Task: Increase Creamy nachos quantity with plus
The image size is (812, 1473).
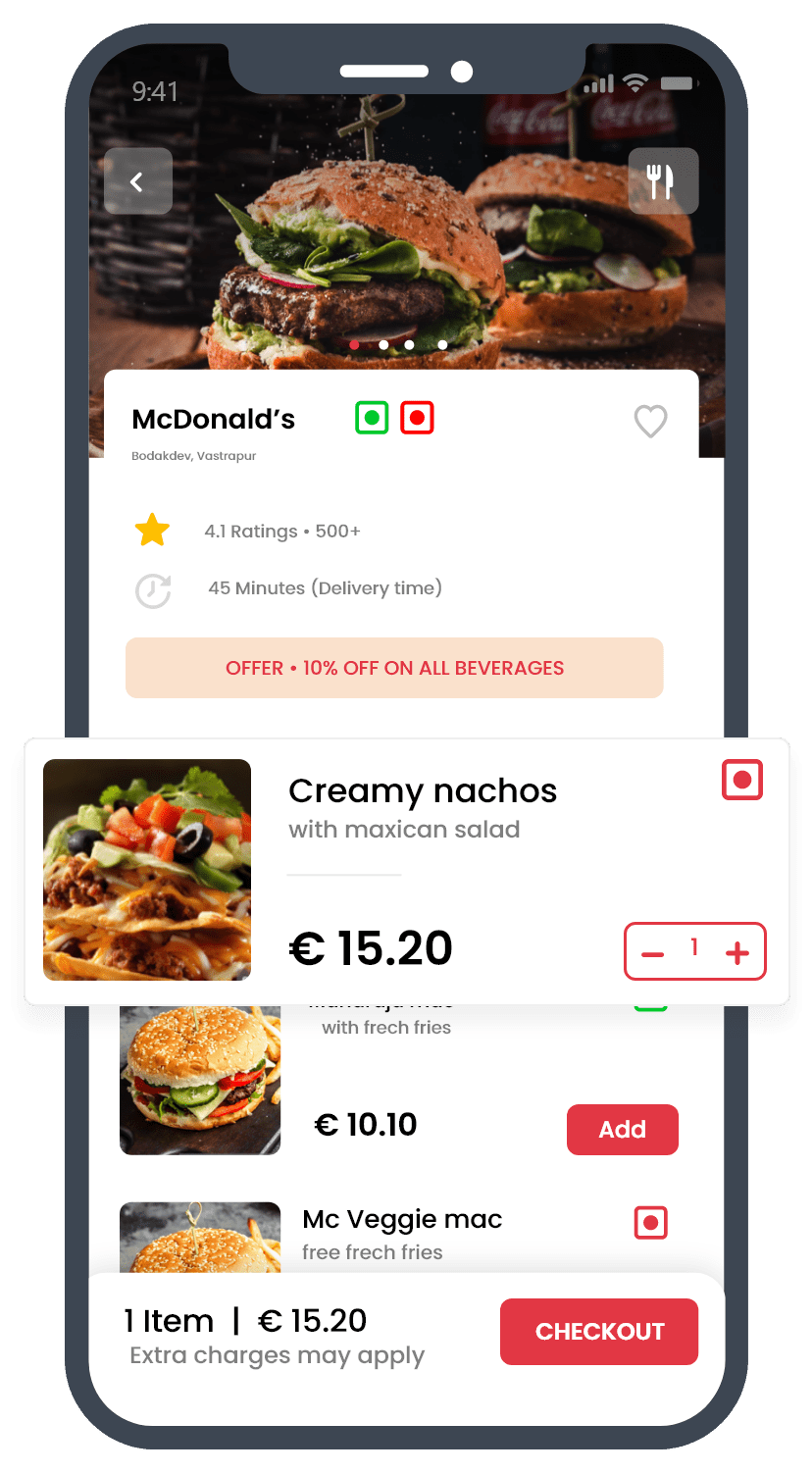Action: (x=735, y=951)
